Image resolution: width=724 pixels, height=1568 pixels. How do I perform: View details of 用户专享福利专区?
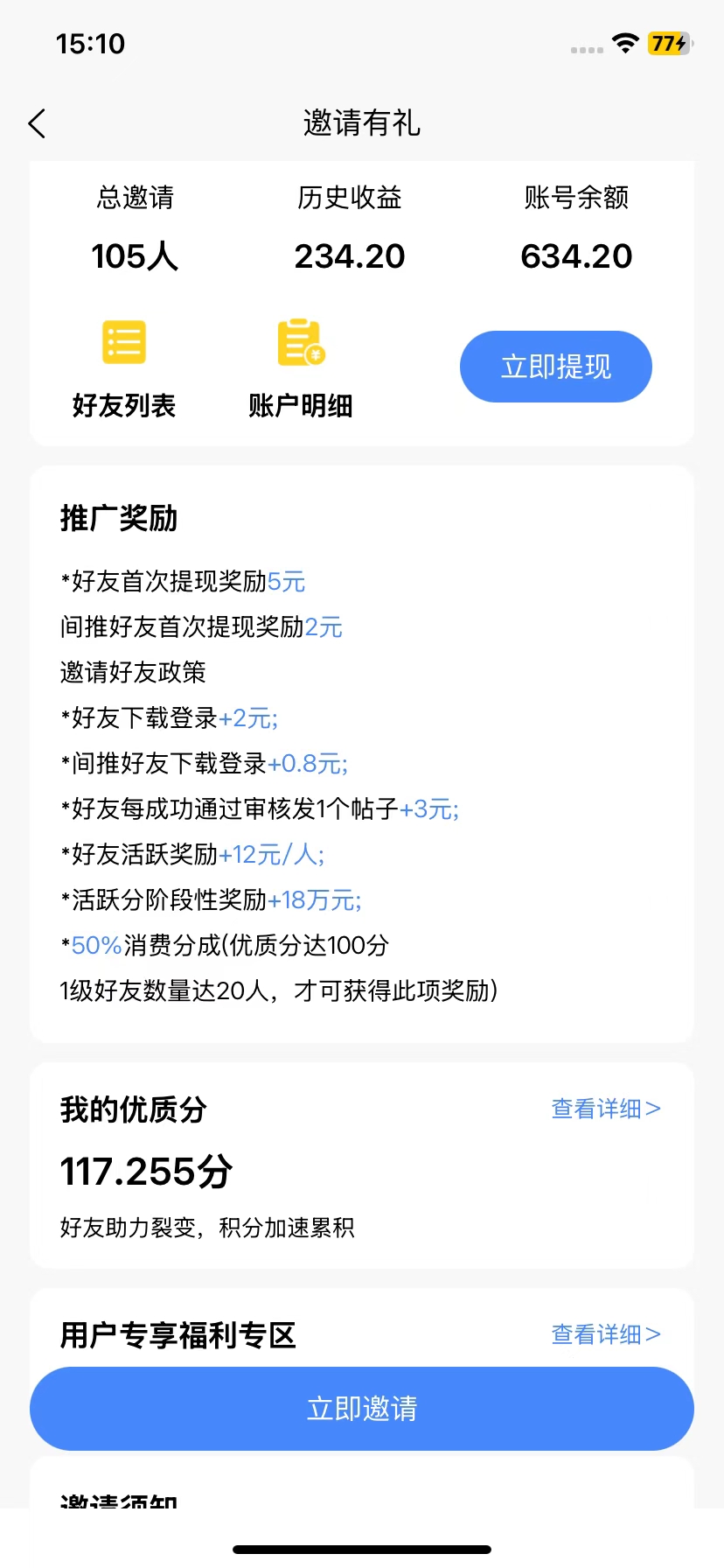pyautogui.click(x=606, y=1334)
